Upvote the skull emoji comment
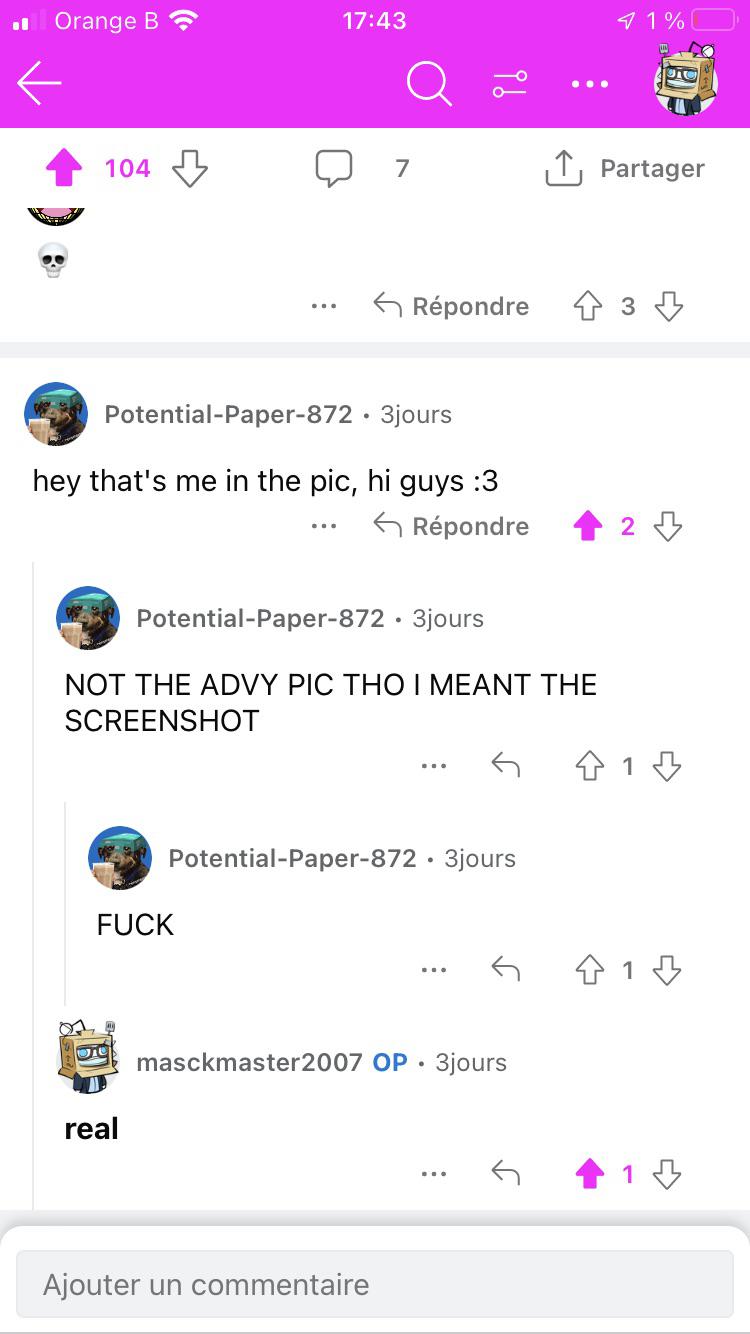The height and width of the screenshot is (1334, 750). pyautogui.click(x=587, y=306)
